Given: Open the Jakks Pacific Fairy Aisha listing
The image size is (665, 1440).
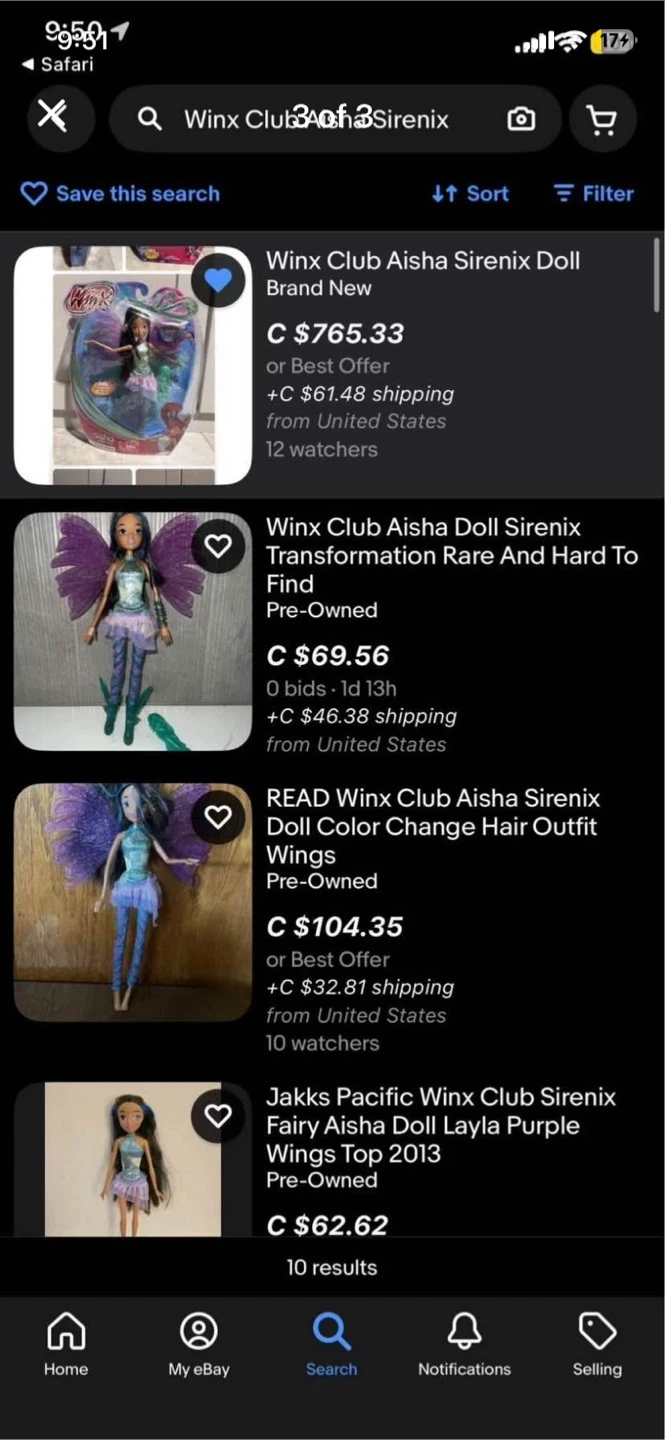Looking at the screenshot, I should pos(440,1125).
